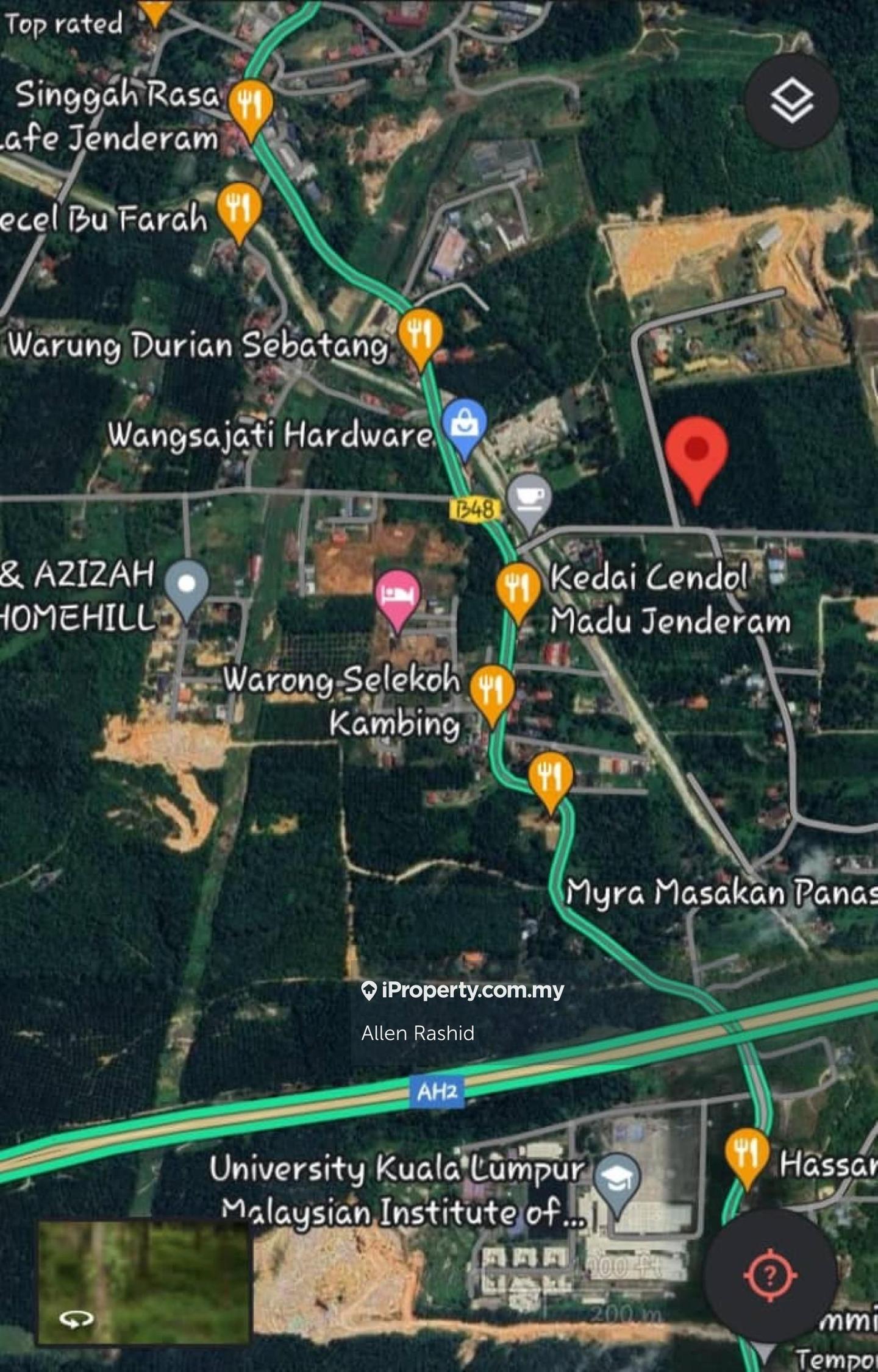
Task: Center map on my current location
Action: click(770, 1274)
